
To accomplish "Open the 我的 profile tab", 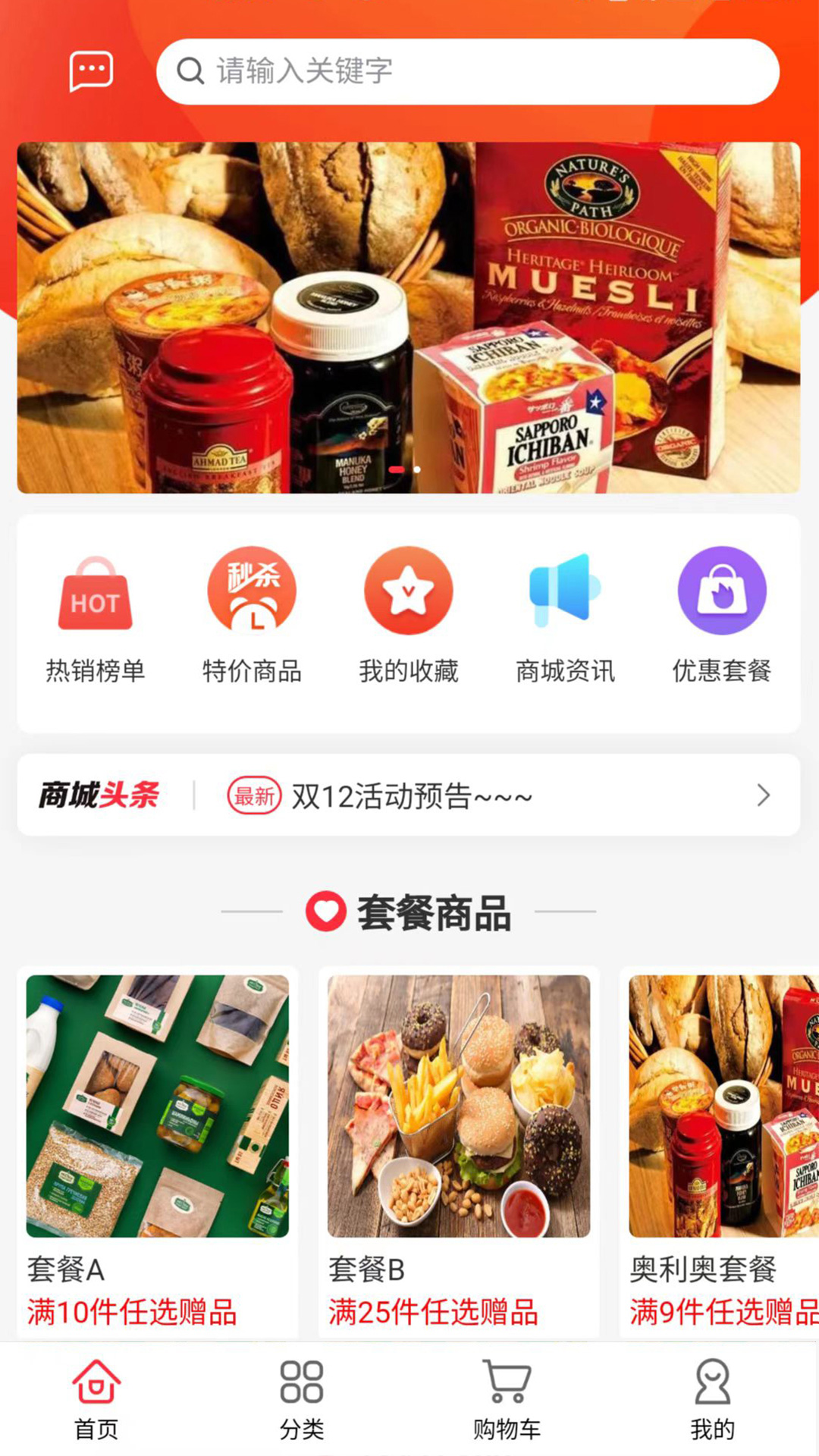I will [x=711, y=1401].
